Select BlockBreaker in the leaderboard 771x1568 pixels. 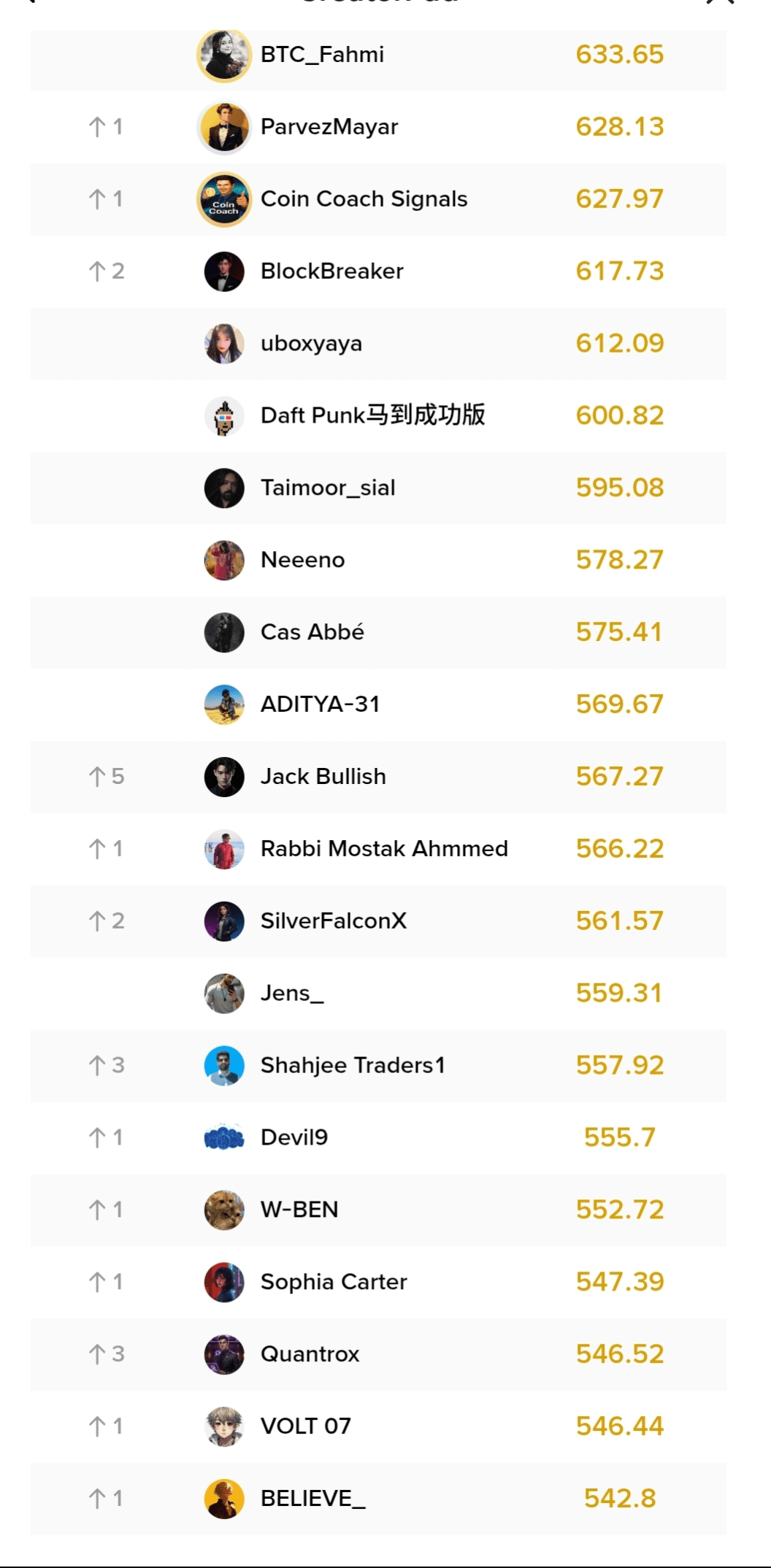[x=331, y=272]
